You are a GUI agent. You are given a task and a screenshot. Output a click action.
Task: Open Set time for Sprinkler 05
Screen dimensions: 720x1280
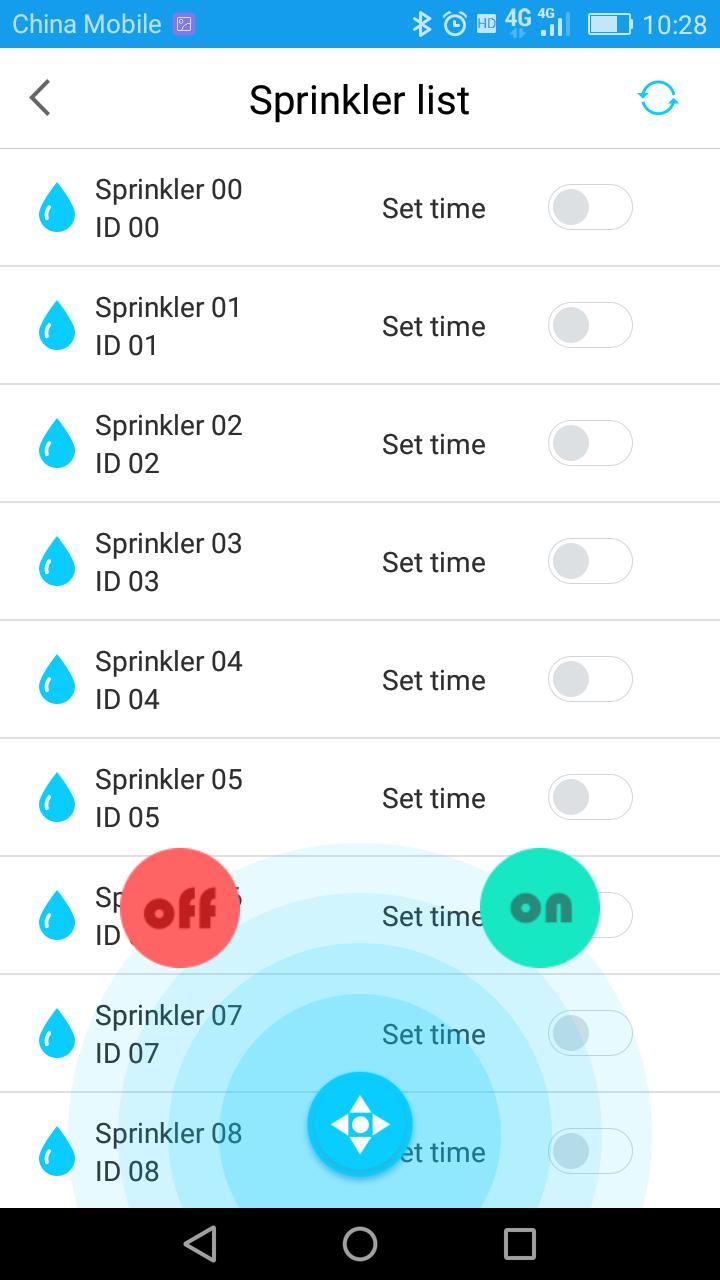pyautogui.click(x=433, y=797)
